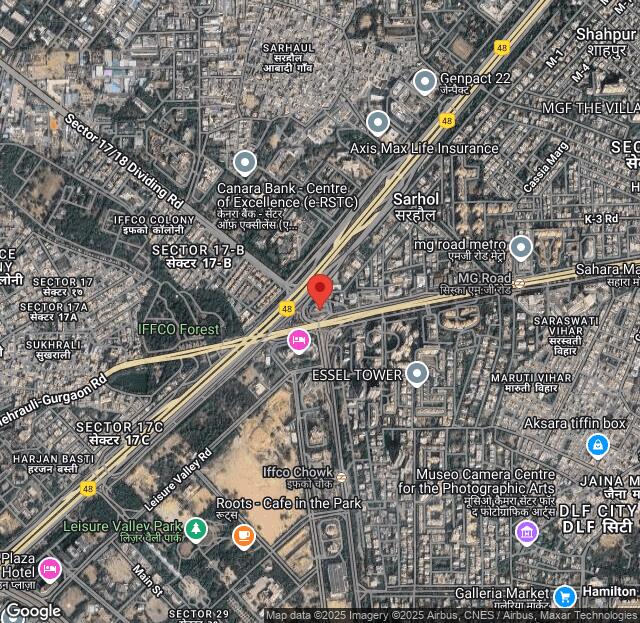The width and height of the screenshot is (640, 623).
Task: Select the Leisure Valley Park marker
Action: 196,527
